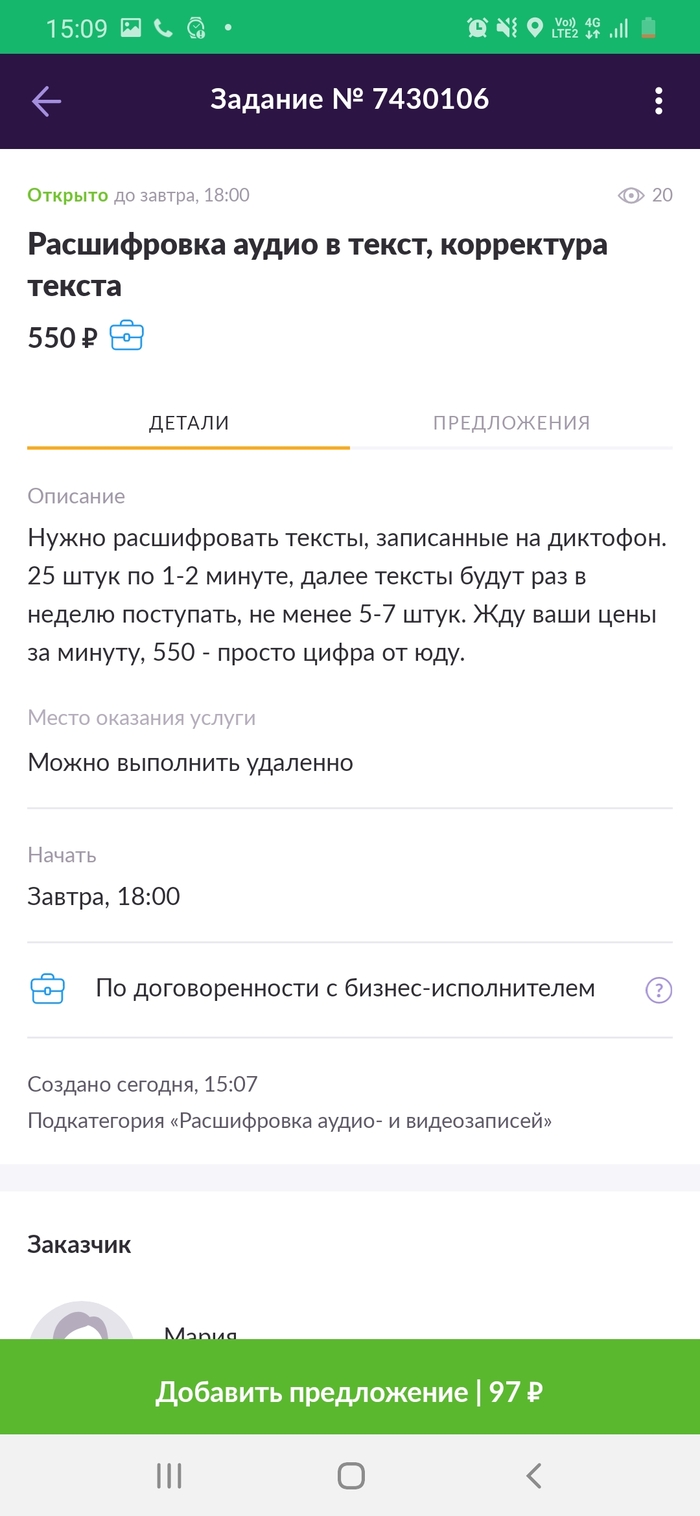Go back using the header arrow
700x1516 pixels.
46,100
